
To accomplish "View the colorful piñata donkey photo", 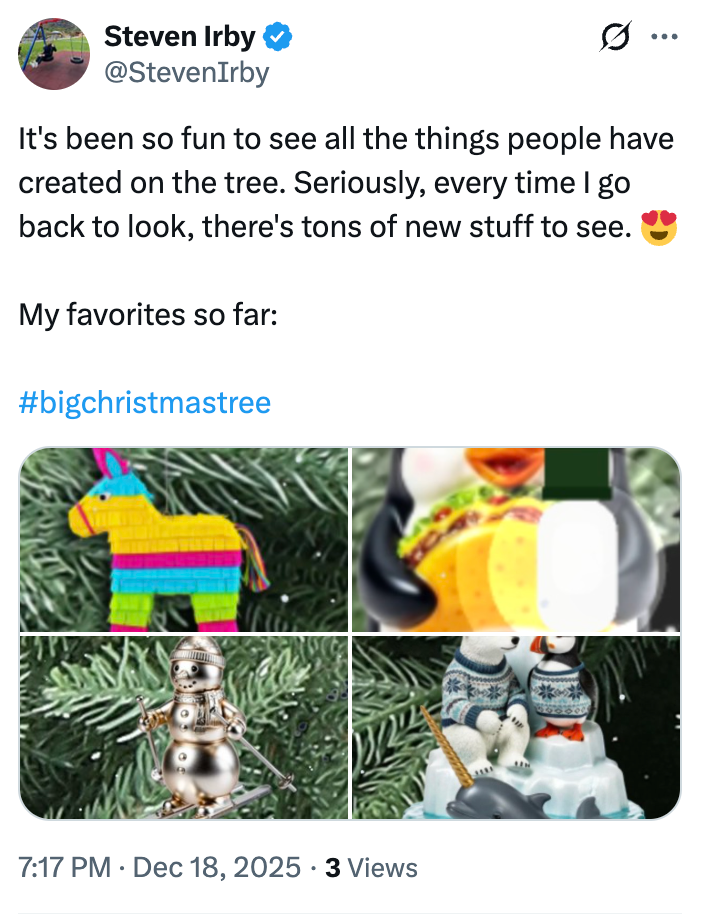I will 184,540.
